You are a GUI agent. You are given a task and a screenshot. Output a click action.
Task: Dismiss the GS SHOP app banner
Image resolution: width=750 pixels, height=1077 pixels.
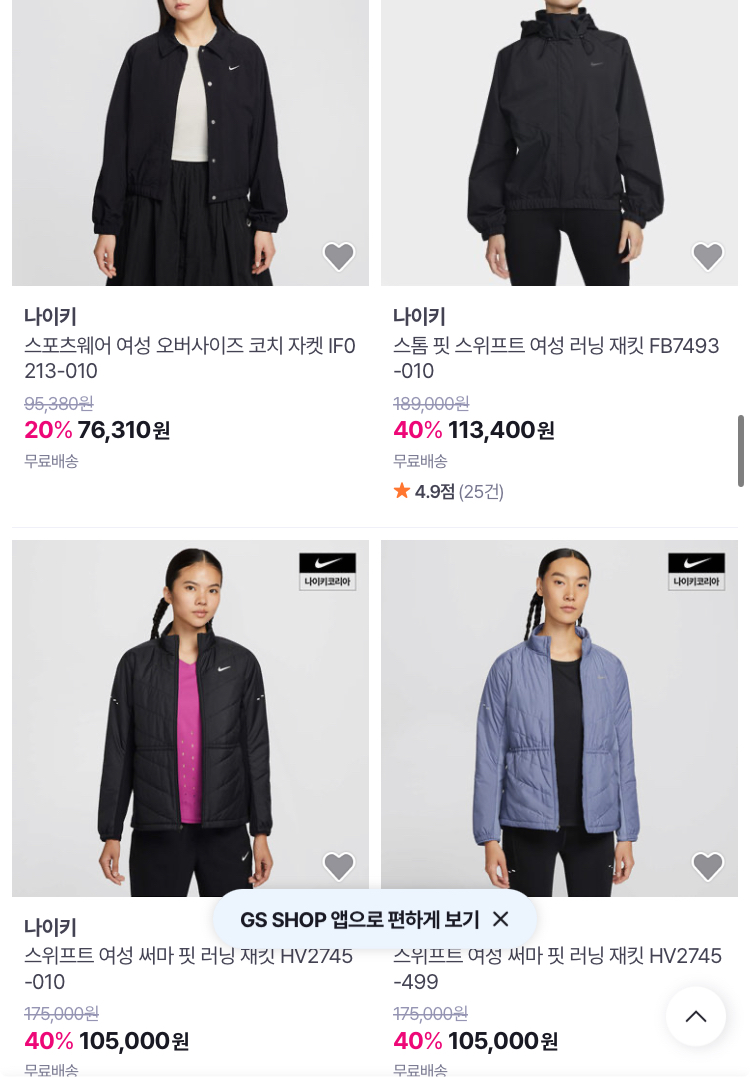[x=501, y=919]
